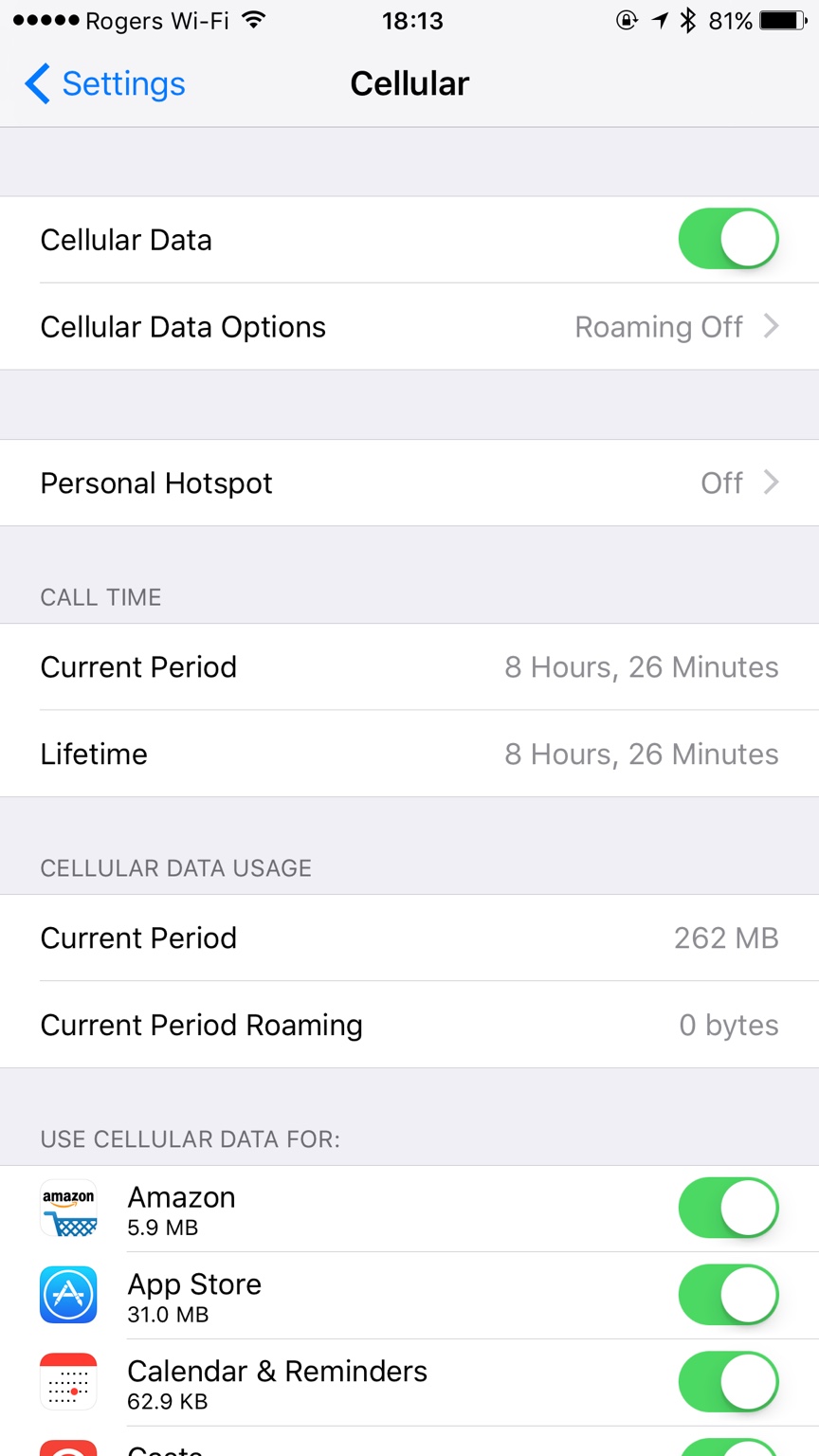Screen dimensions: 819x1456
Task: Go back to Settings
Action: click(104, 83)
